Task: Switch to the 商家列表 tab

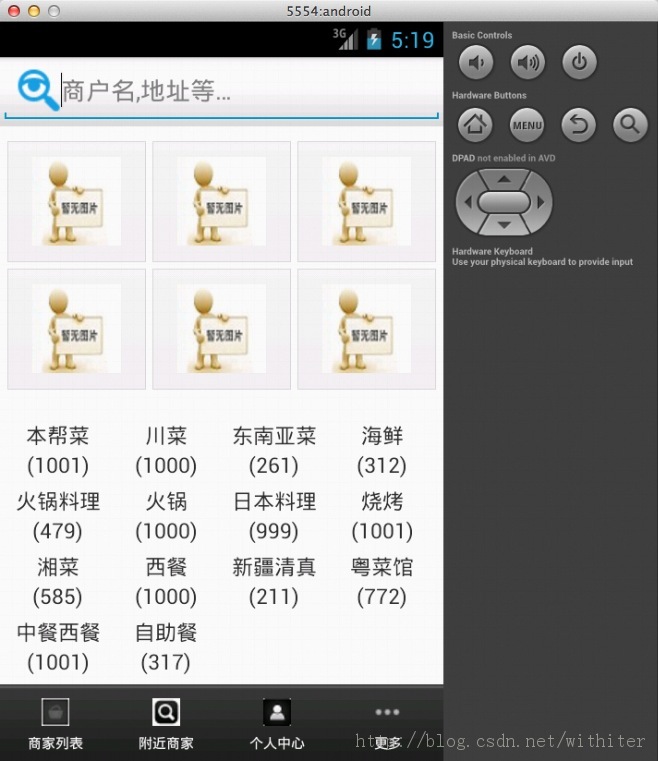Action: (55, 723)
